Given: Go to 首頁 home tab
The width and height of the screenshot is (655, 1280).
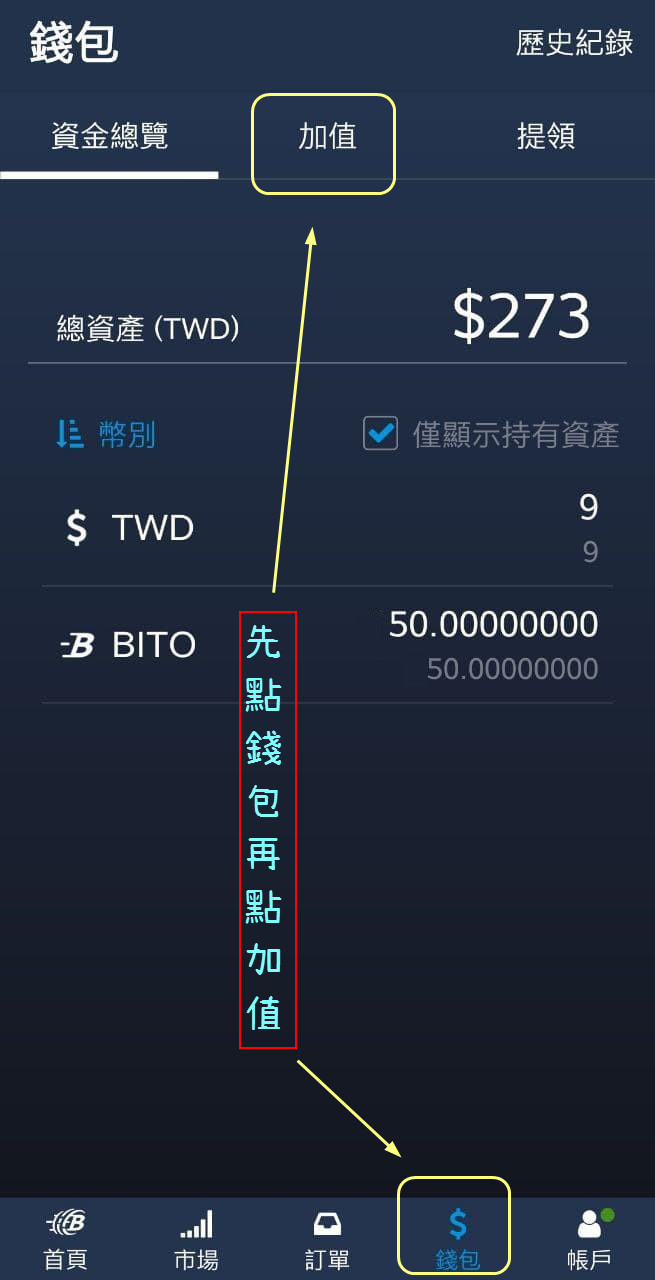Looking at the screenshot, I should coord(66,1239).
